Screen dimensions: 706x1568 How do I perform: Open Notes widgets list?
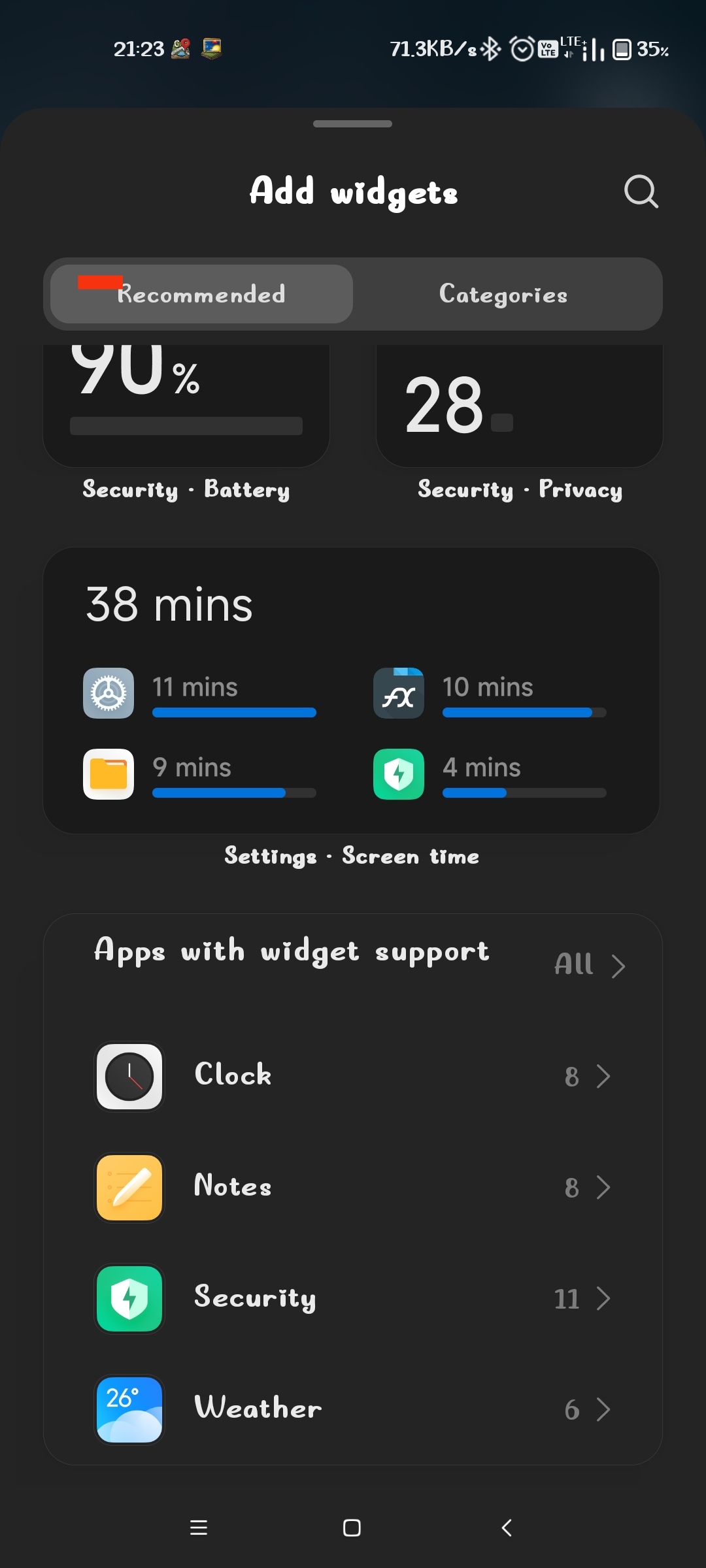click(353, 1187)
